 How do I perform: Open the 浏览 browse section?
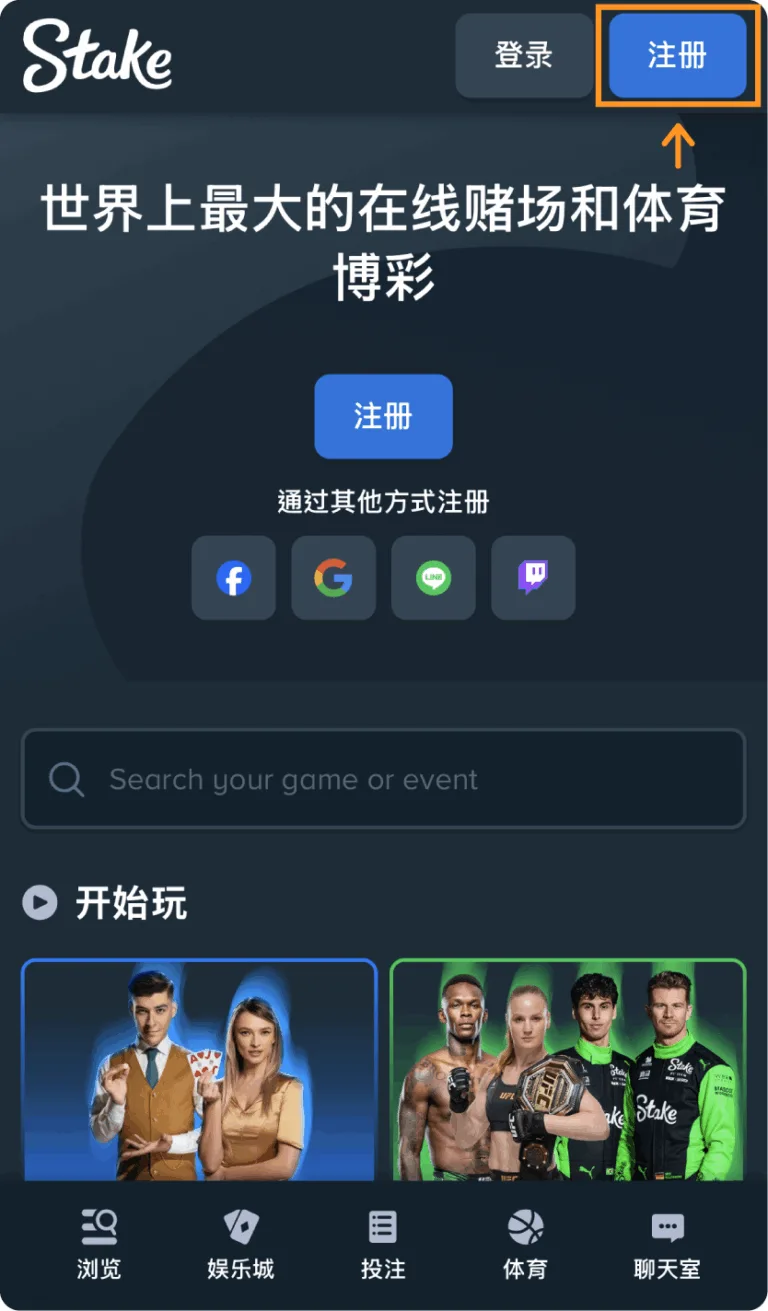coord(96,1240)
